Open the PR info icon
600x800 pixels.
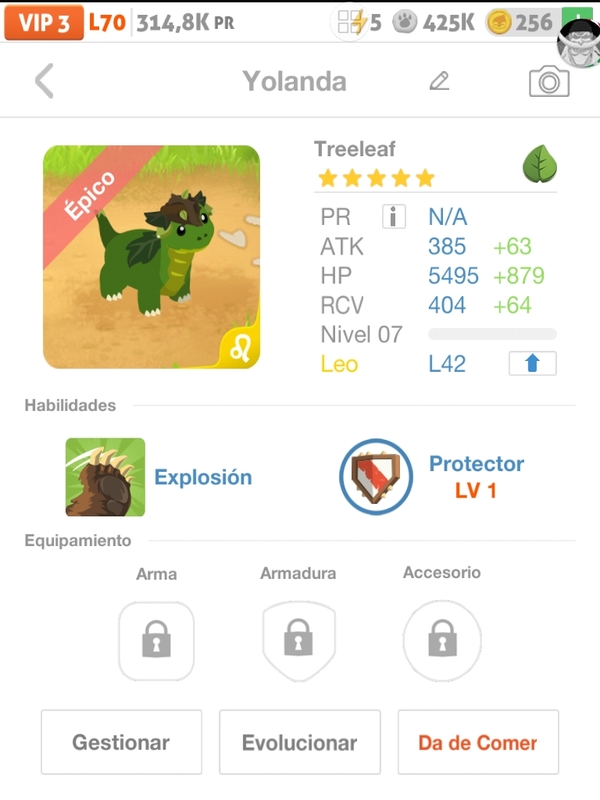tap(393, 217)
